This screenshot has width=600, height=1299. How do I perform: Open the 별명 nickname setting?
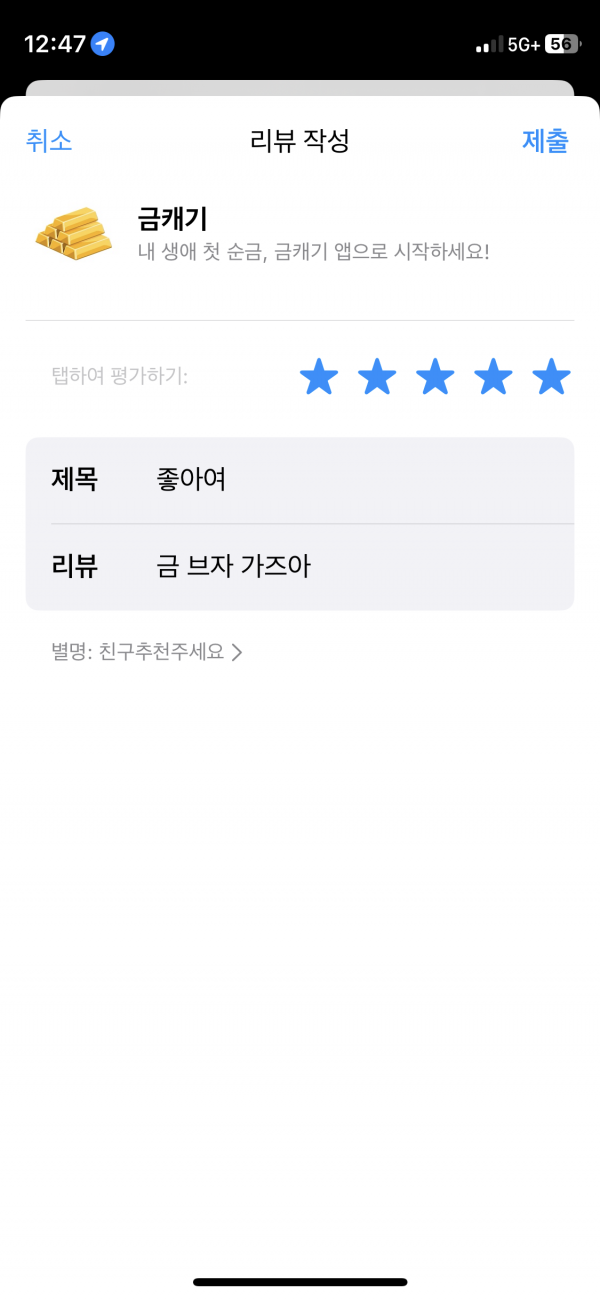(147, 653)
